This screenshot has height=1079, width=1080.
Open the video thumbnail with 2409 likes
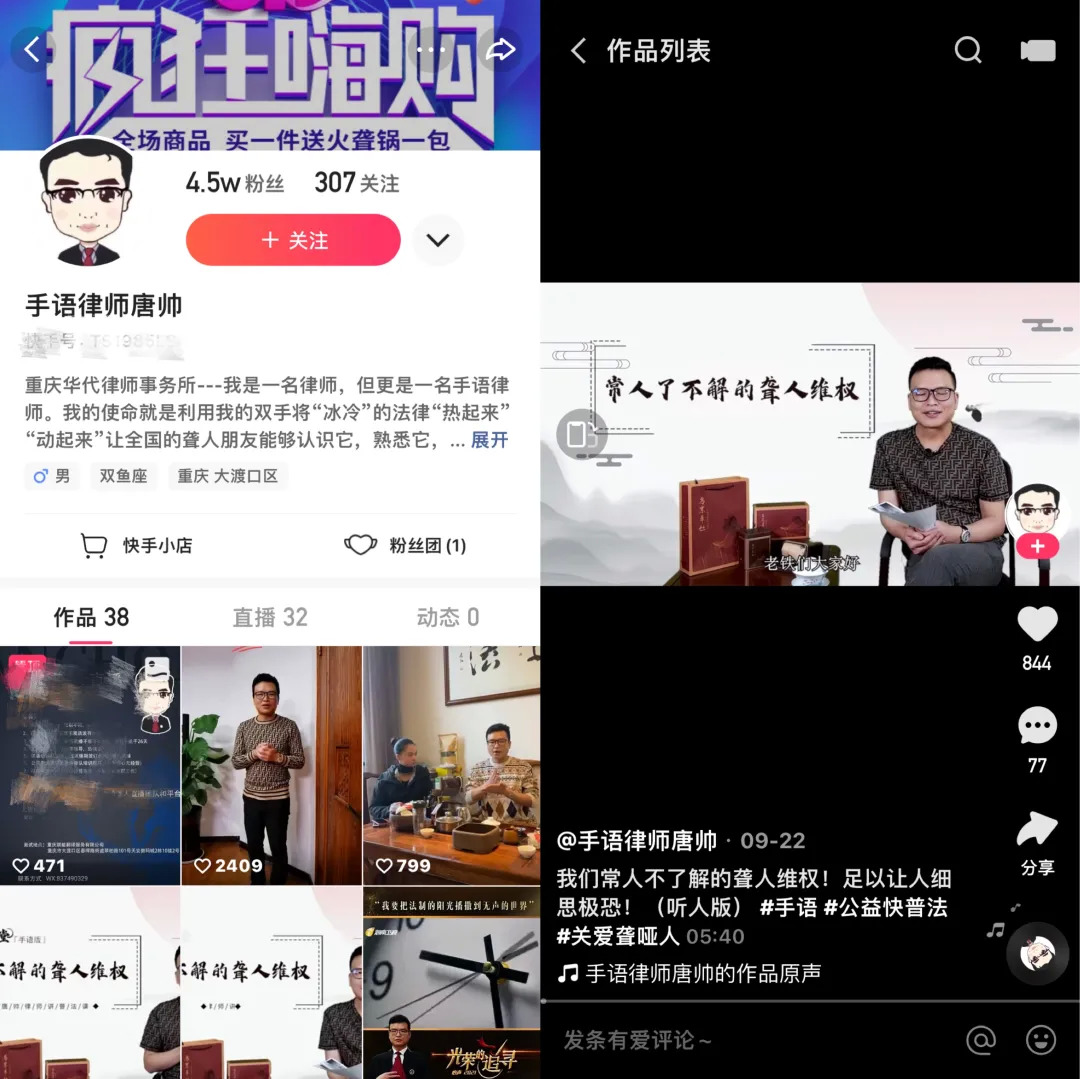pyautogui.click(x=271, y=765)
